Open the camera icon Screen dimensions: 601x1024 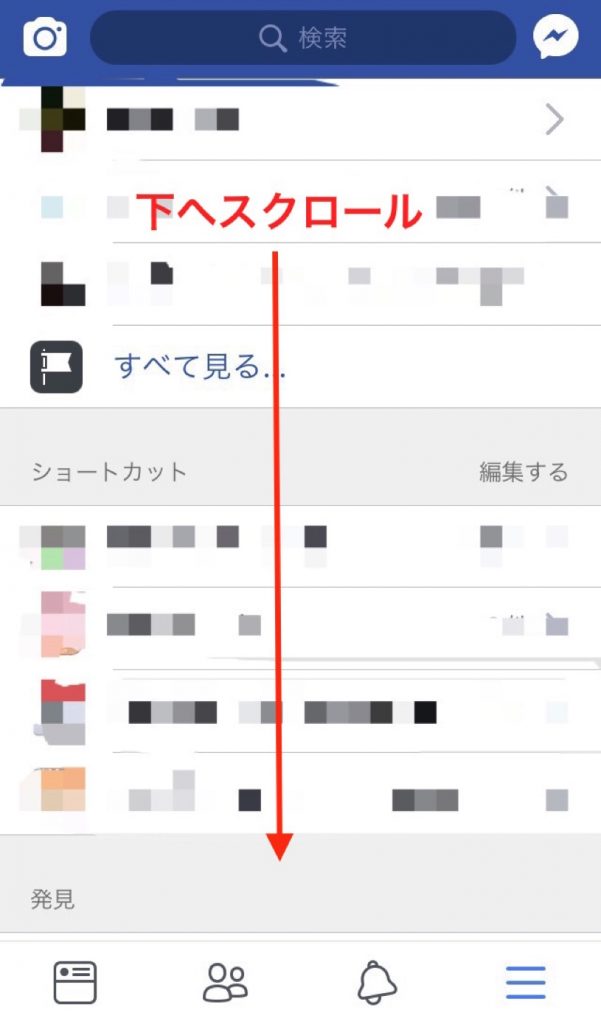click(45, 38)
